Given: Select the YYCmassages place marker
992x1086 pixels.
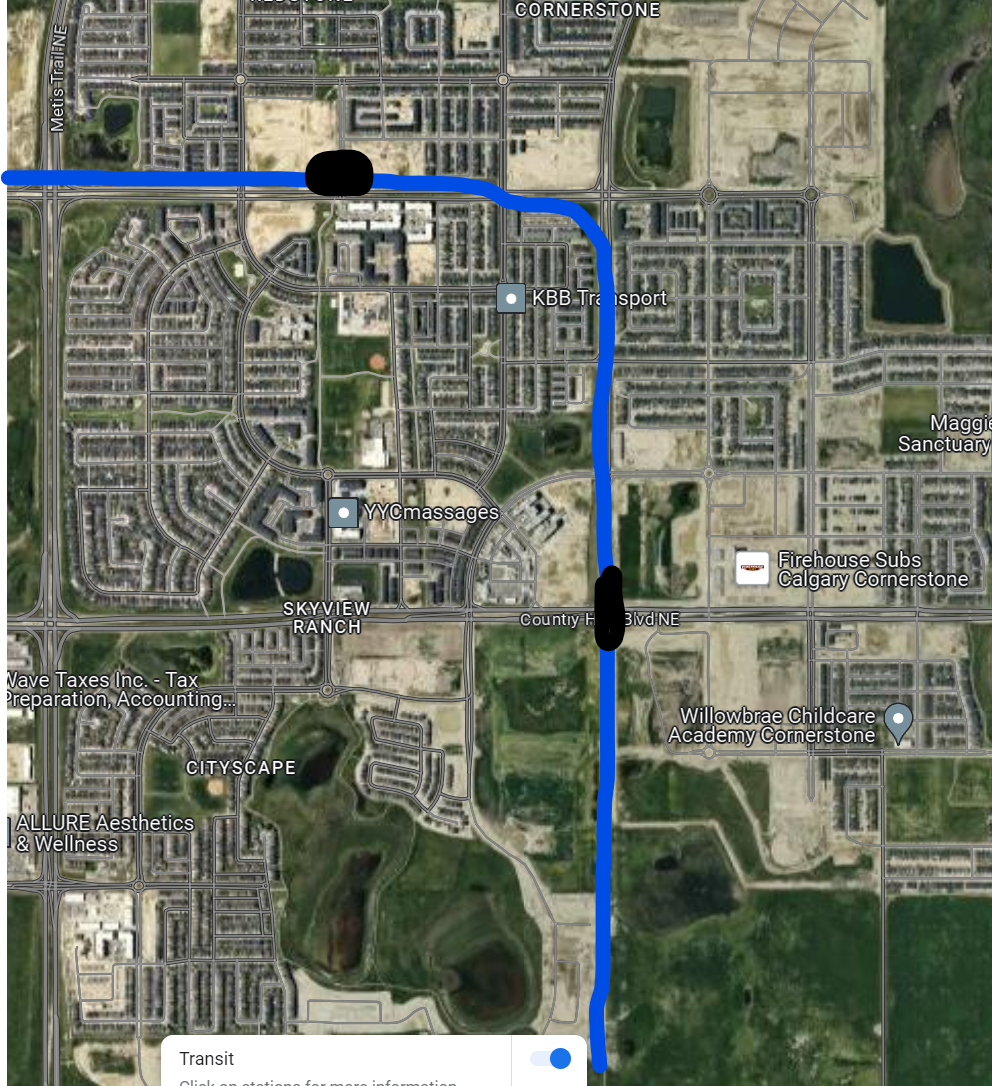Looking at the screenshot, I should click(343, 513).
